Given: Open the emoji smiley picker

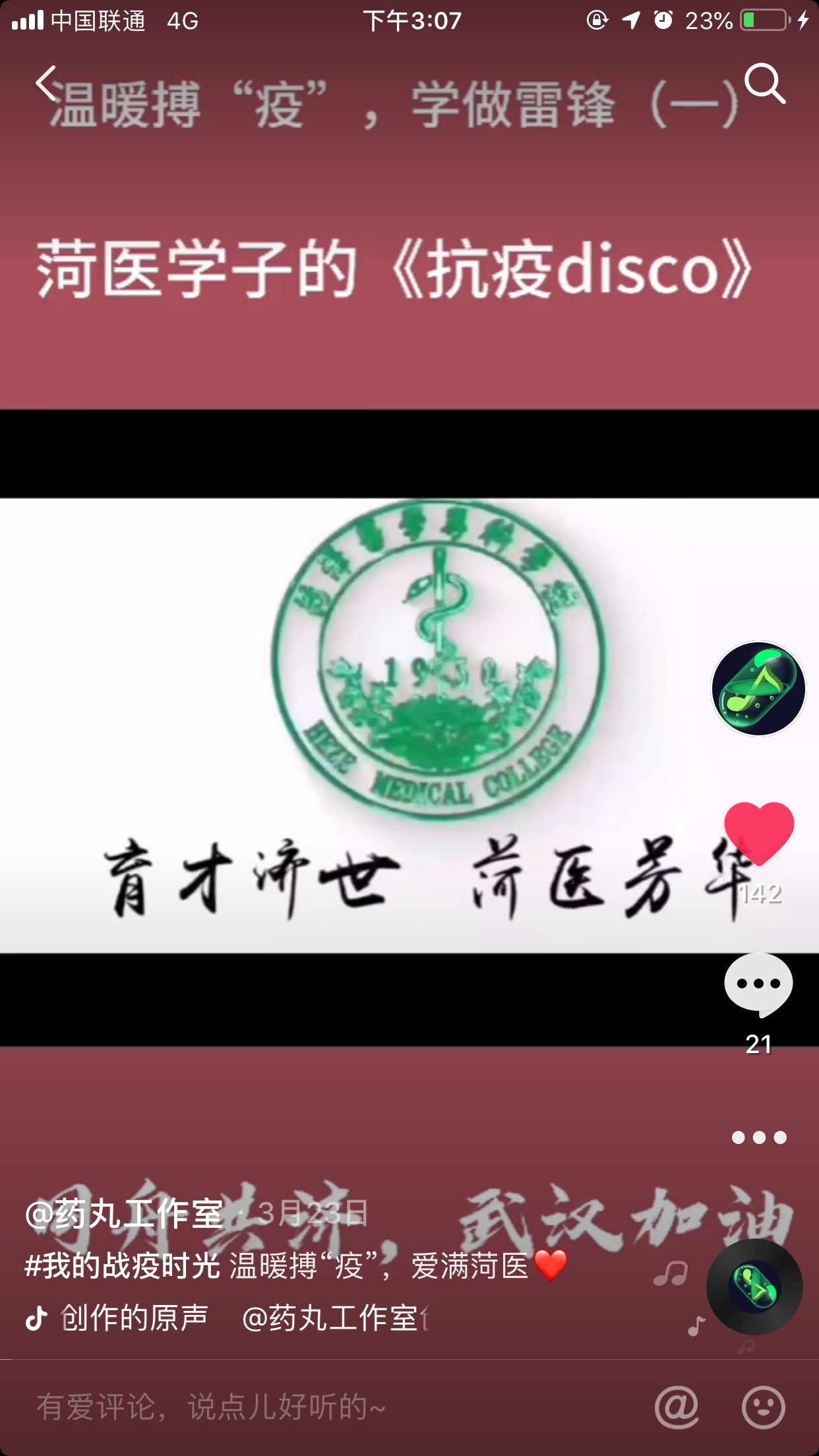Looking at the screenshot, I should pyautogui.click(x=763, y=1407).
